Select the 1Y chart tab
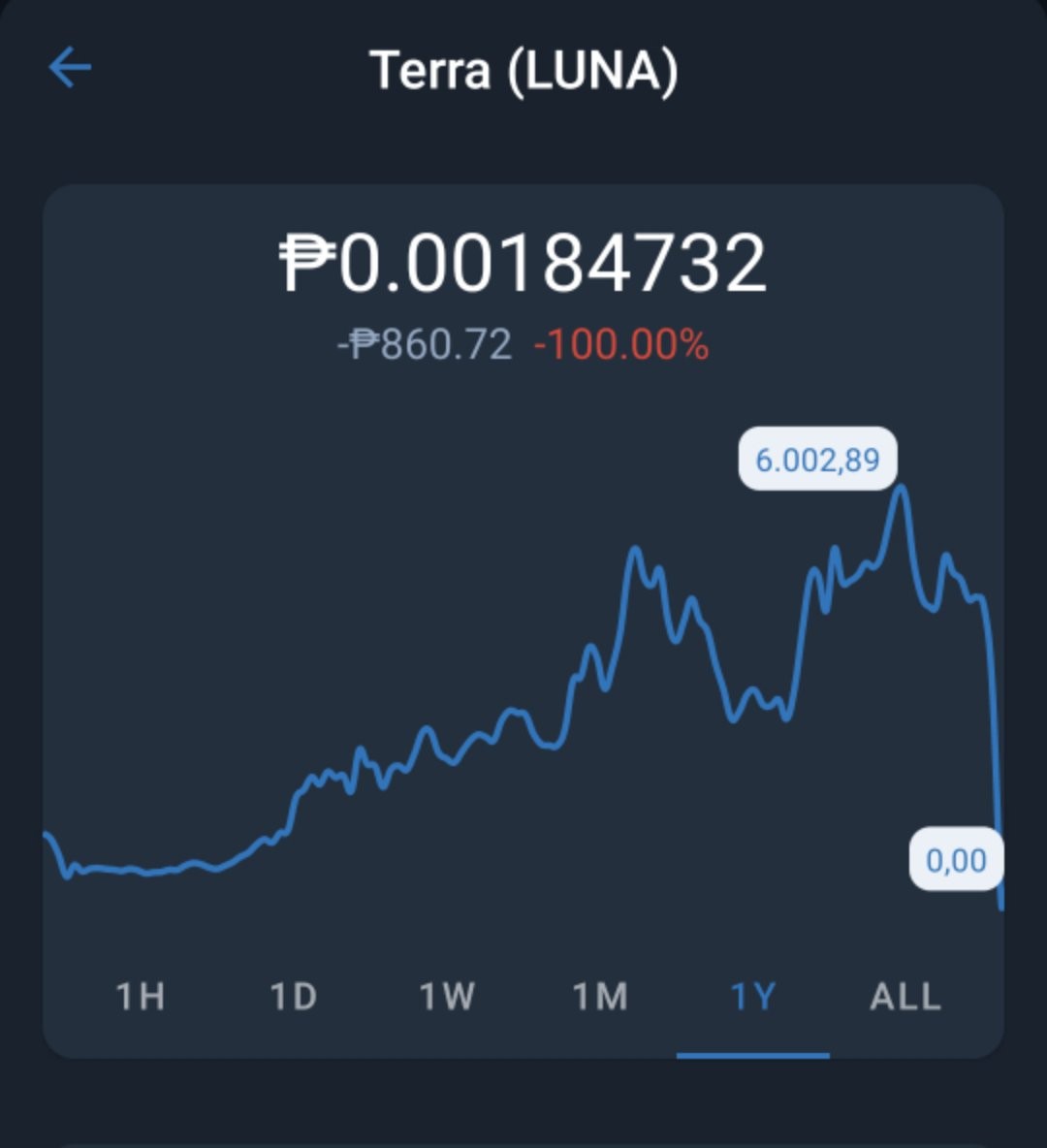The height and width of the screenshot is (1148, 1047). (752, 996)
